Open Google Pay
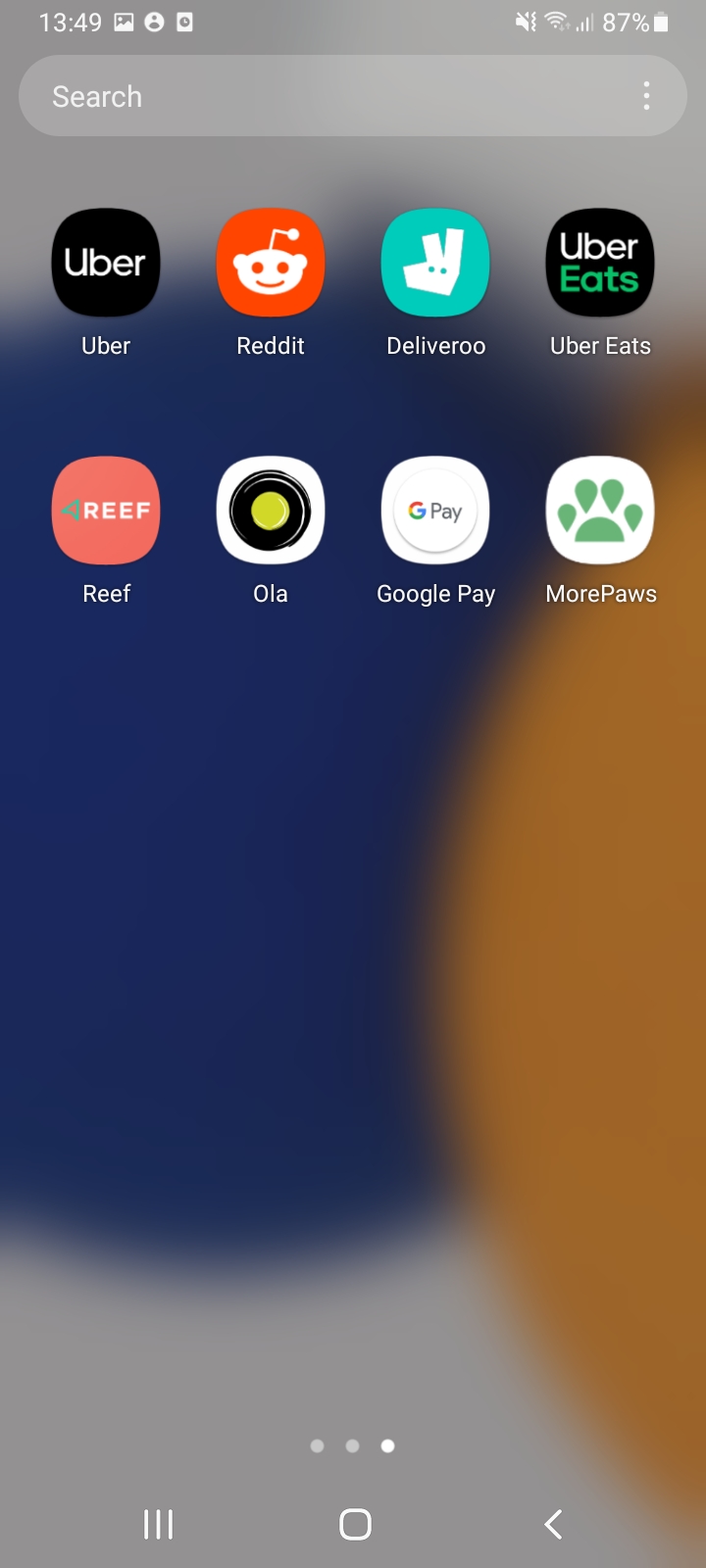 pos(435,511)
